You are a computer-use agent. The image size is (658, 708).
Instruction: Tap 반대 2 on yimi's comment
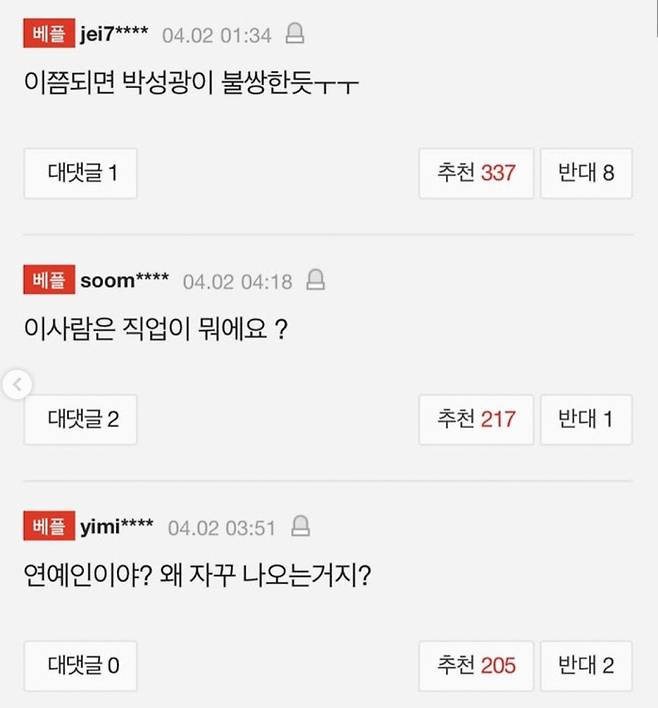tap(586, 666)
